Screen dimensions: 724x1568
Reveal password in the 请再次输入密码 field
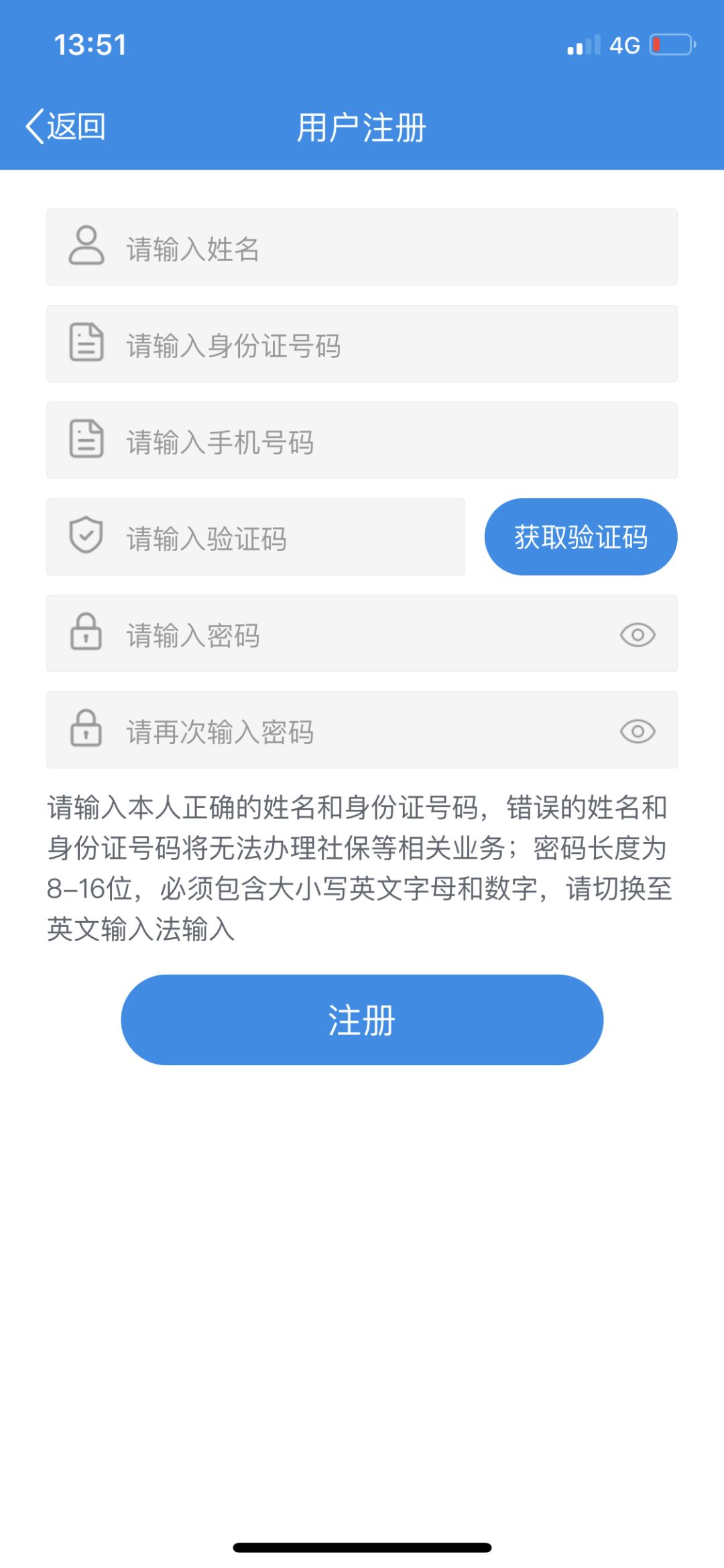pos(637,731)
